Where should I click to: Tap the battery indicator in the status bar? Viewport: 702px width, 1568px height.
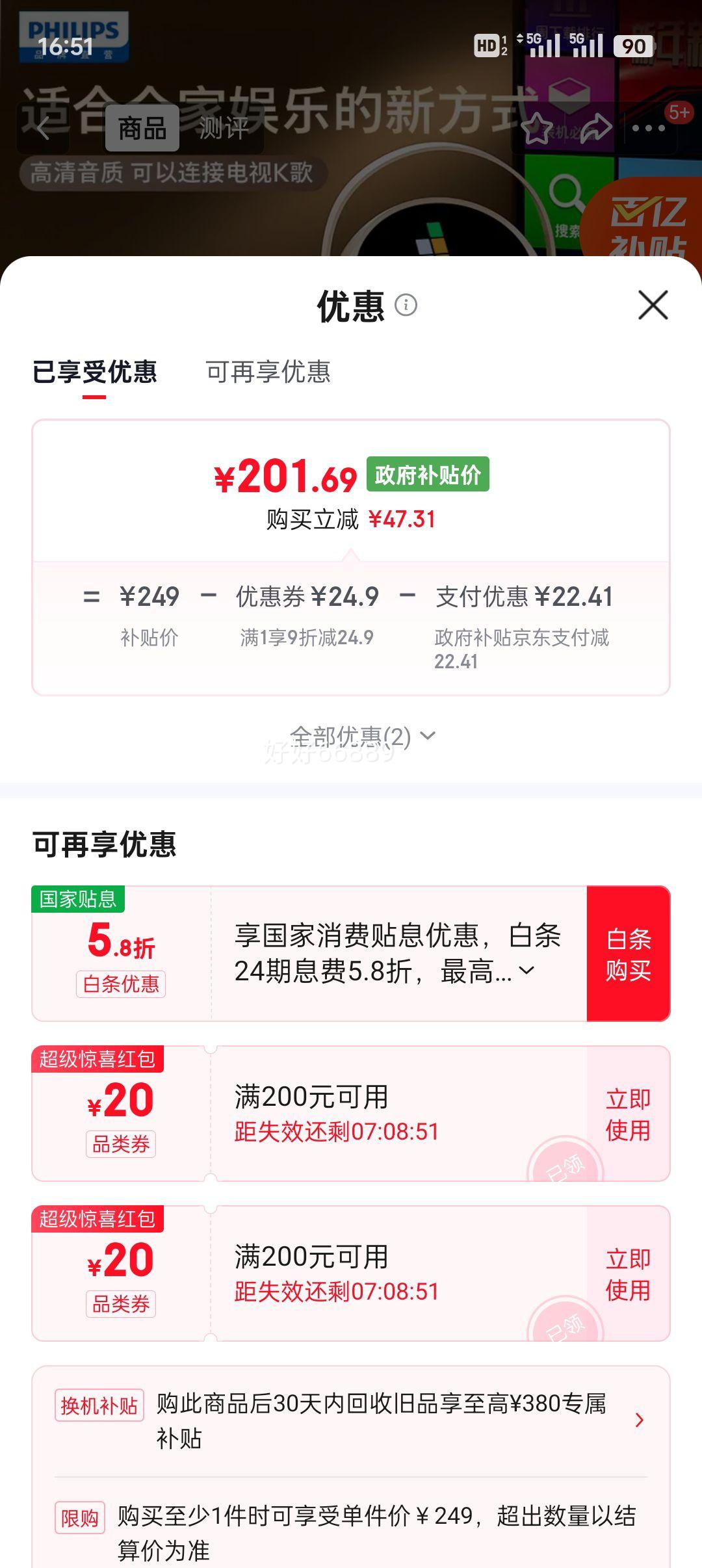tap(632, 47)
